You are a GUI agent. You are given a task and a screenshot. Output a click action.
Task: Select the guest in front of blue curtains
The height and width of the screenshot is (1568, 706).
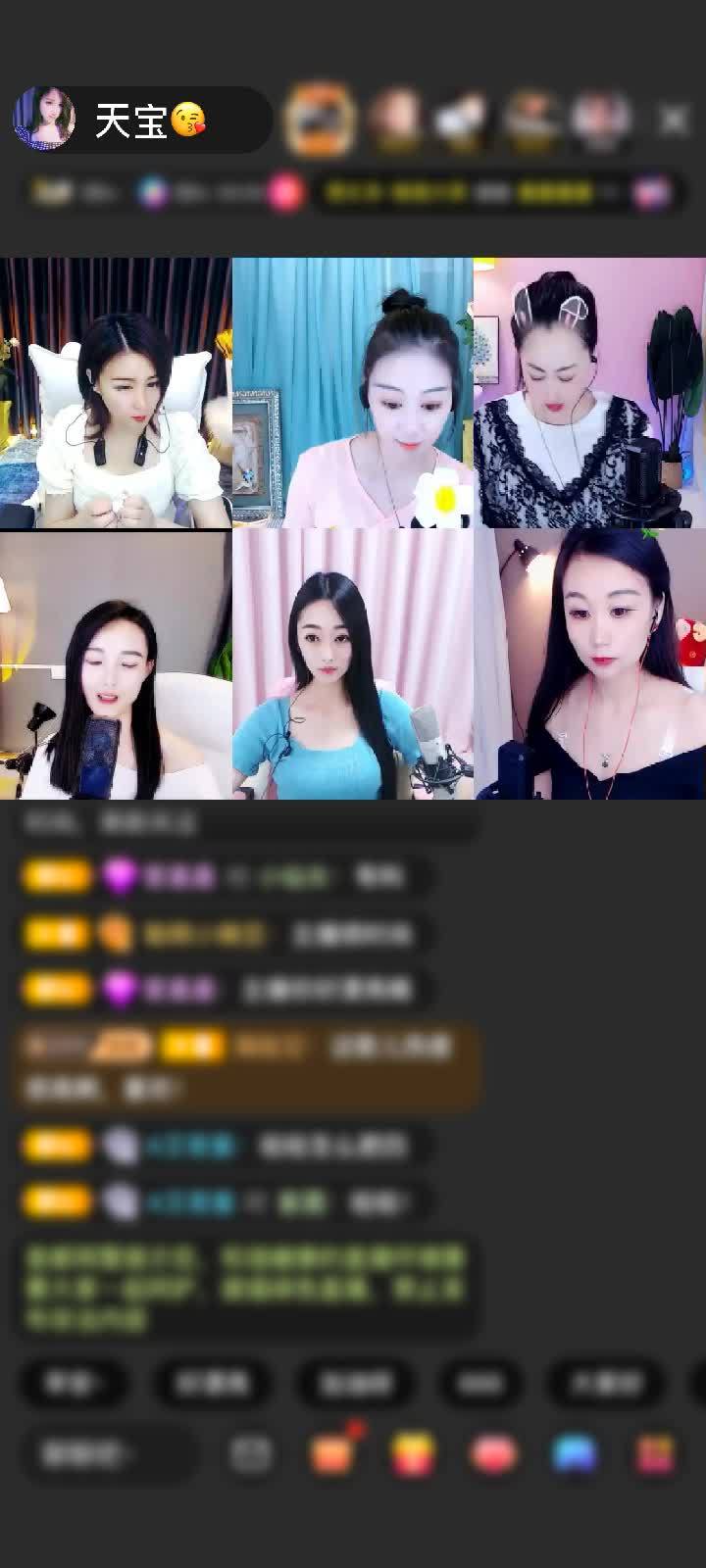coord(352,393)
